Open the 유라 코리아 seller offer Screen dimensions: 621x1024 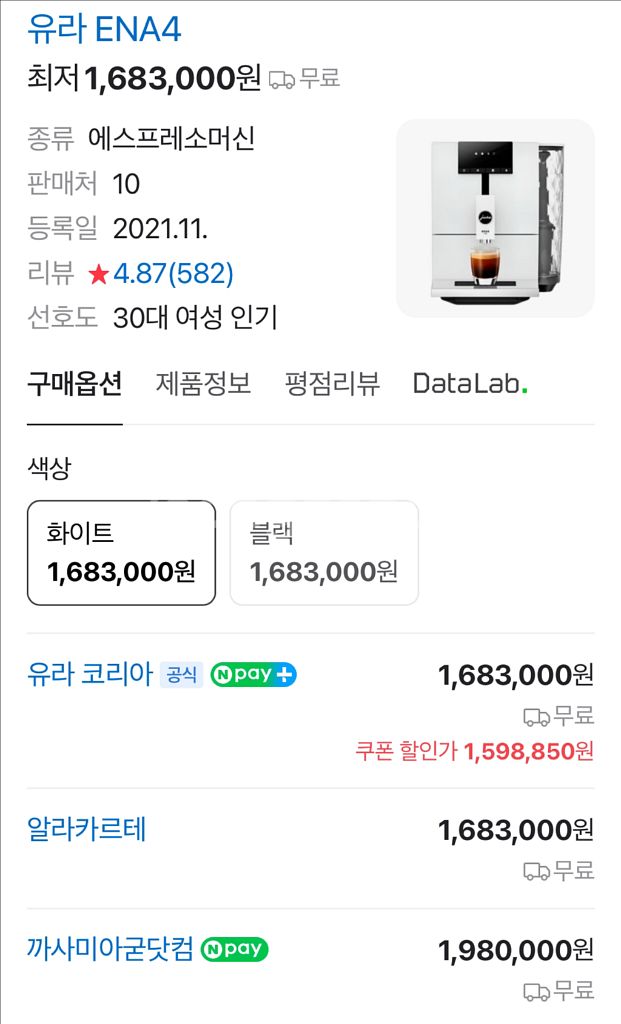coord(90,675)
